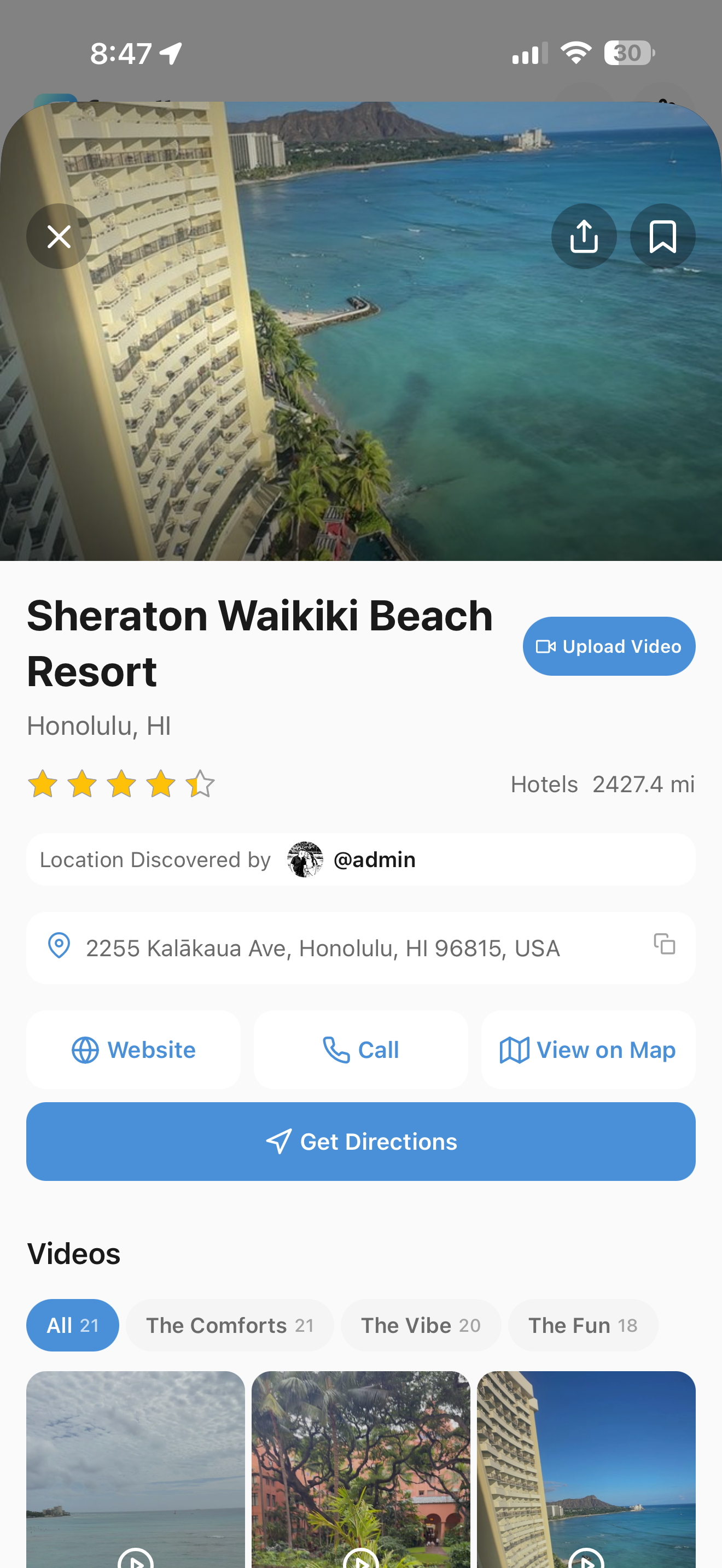Tap Get Directions to the resort
The image size is (722, 1568).
(x=360, y=1142)
